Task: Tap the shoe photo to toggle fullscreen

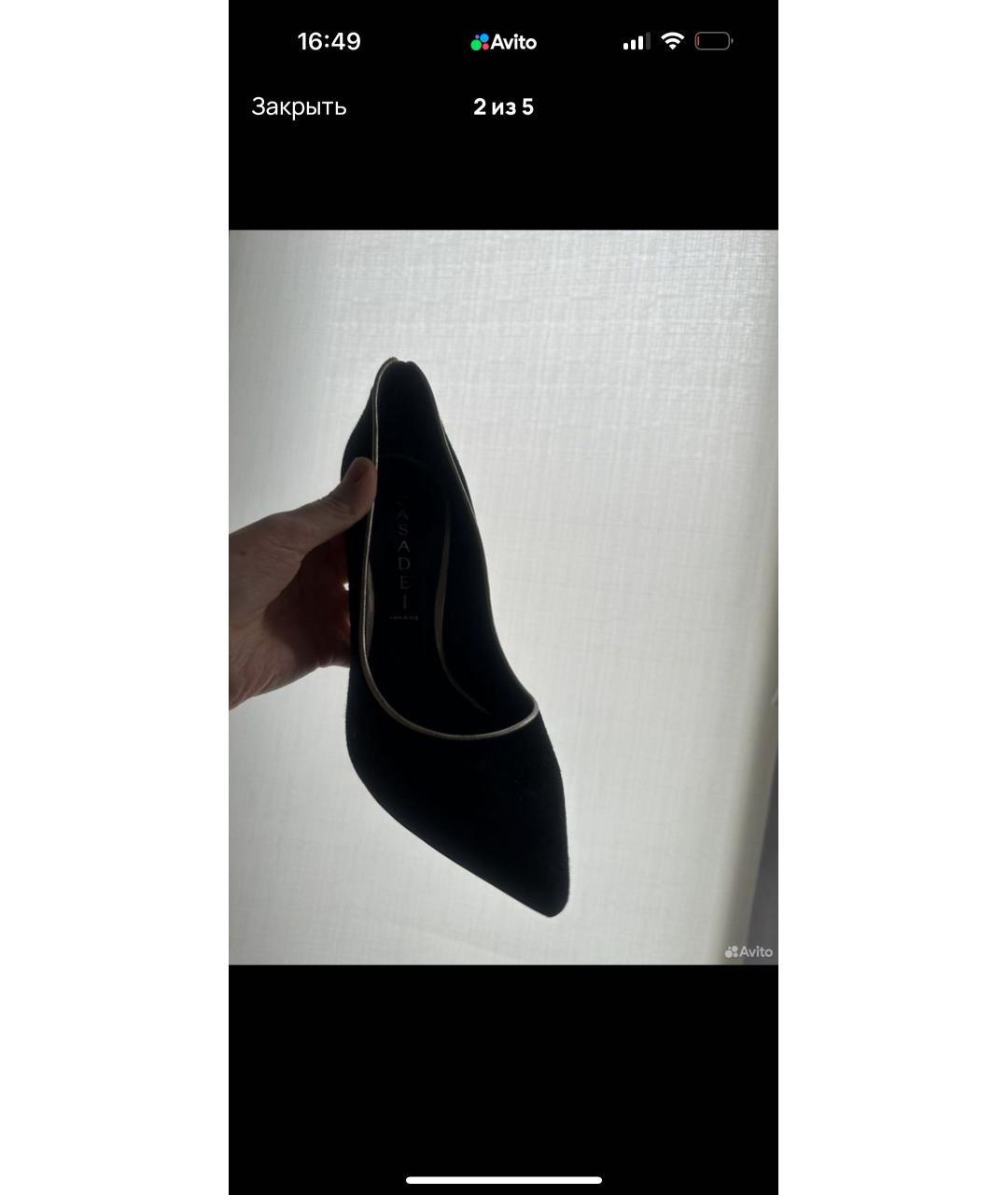Action: point(503,597)
